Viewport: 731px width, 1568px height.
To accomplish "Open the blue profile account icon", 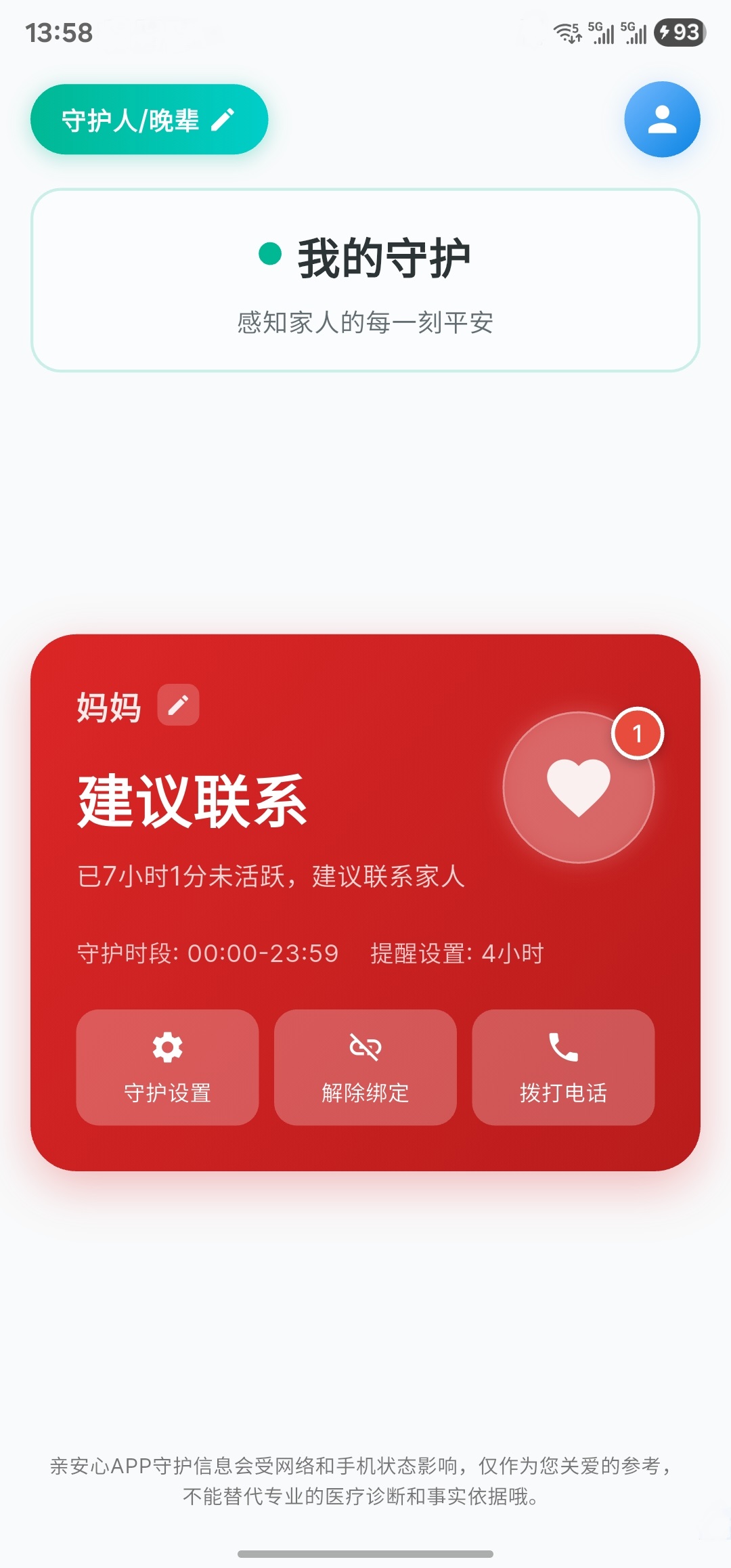I will tap(663, 118).
